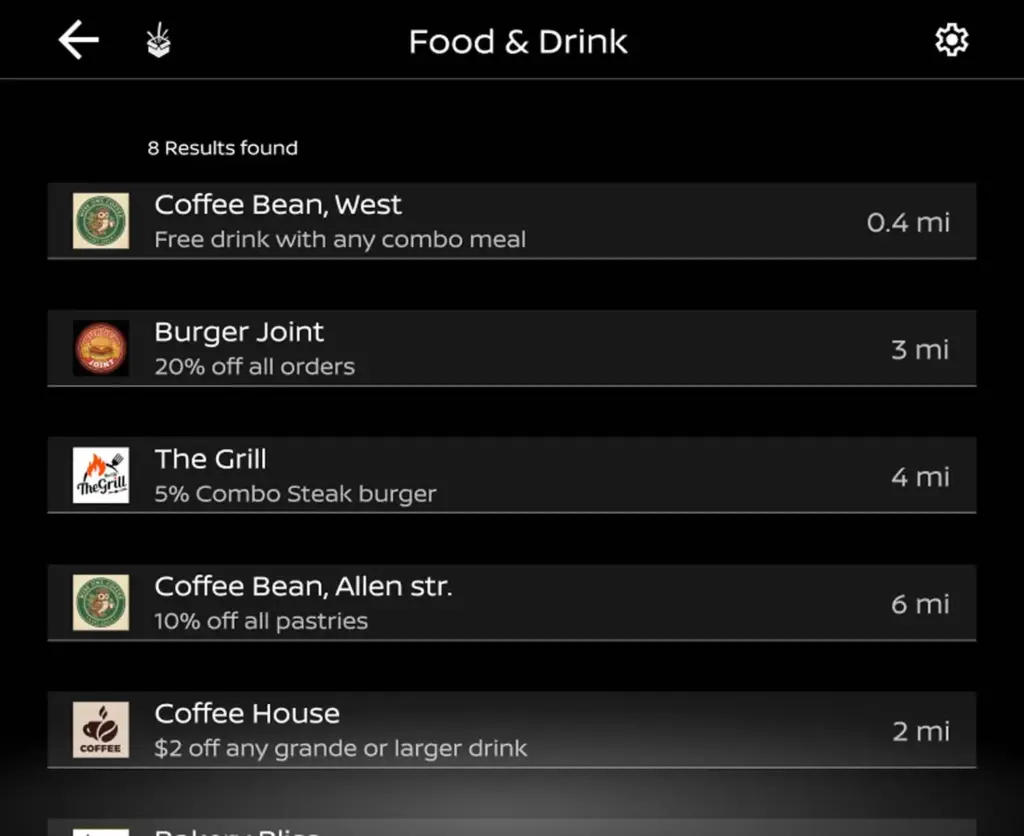Go back using the arrow icon
Image resolution: width=1024 pixels, height=836 pixels.
[x=78, y=41]
